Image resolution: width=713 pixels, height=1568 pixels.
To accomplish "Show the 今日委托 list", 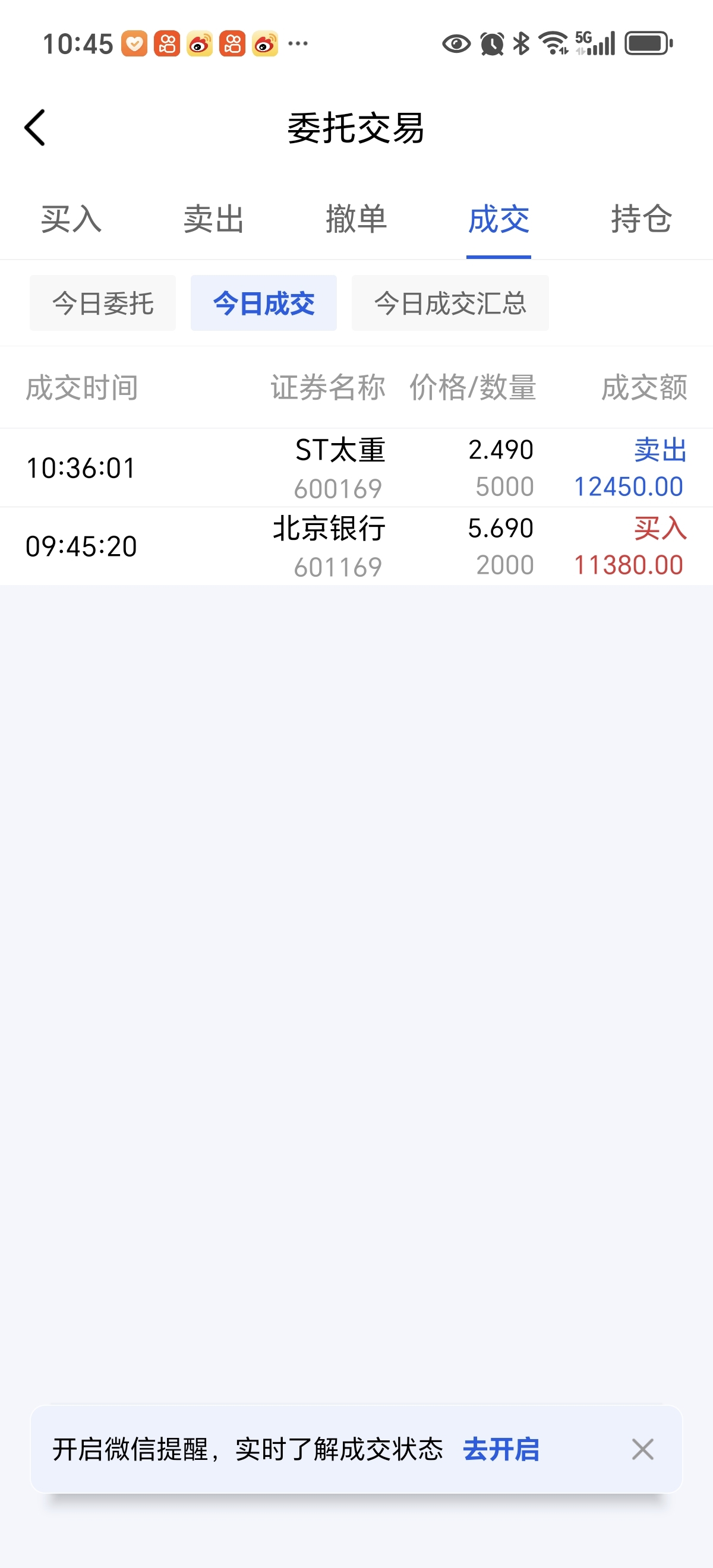I will (x=103, y=303).
